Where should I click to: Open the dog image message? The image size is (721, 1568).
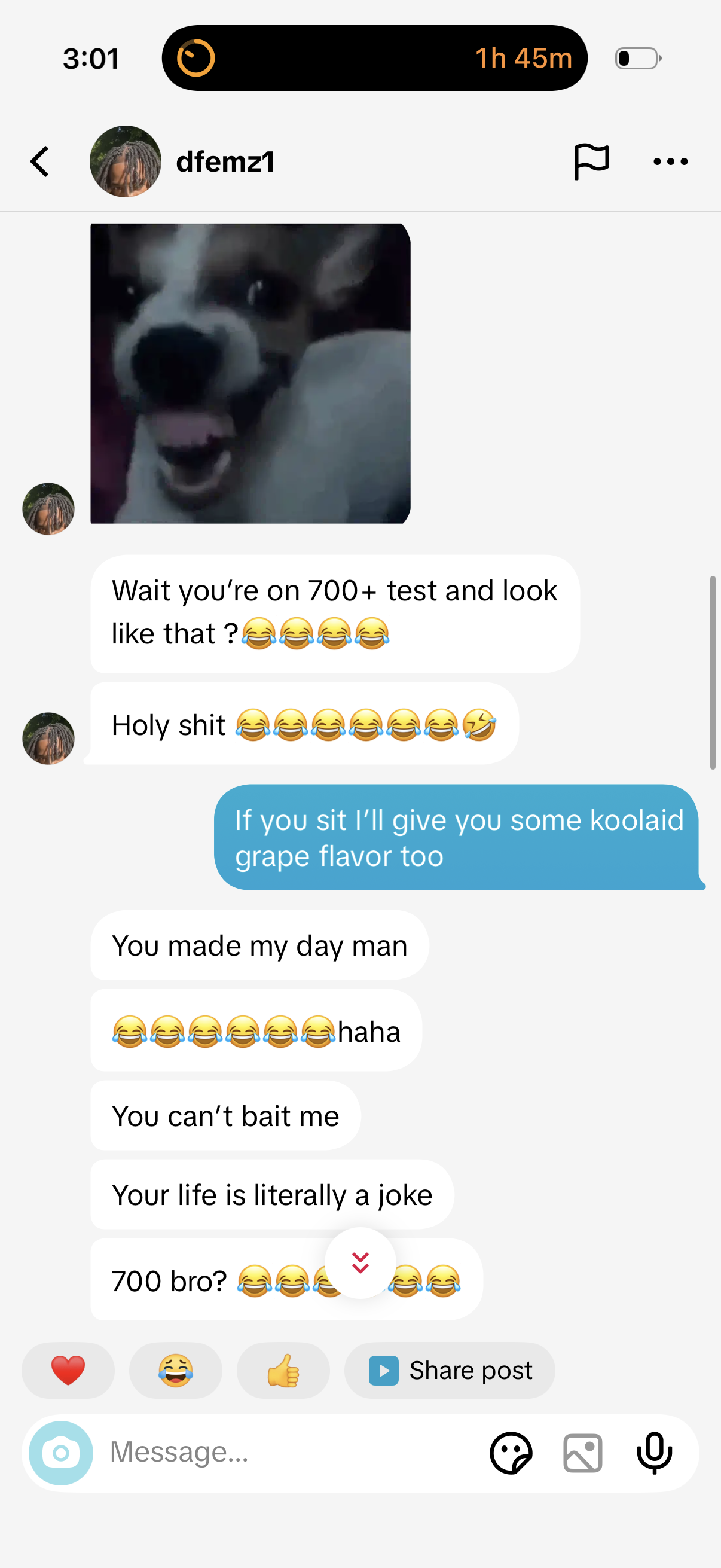[250, 373]
